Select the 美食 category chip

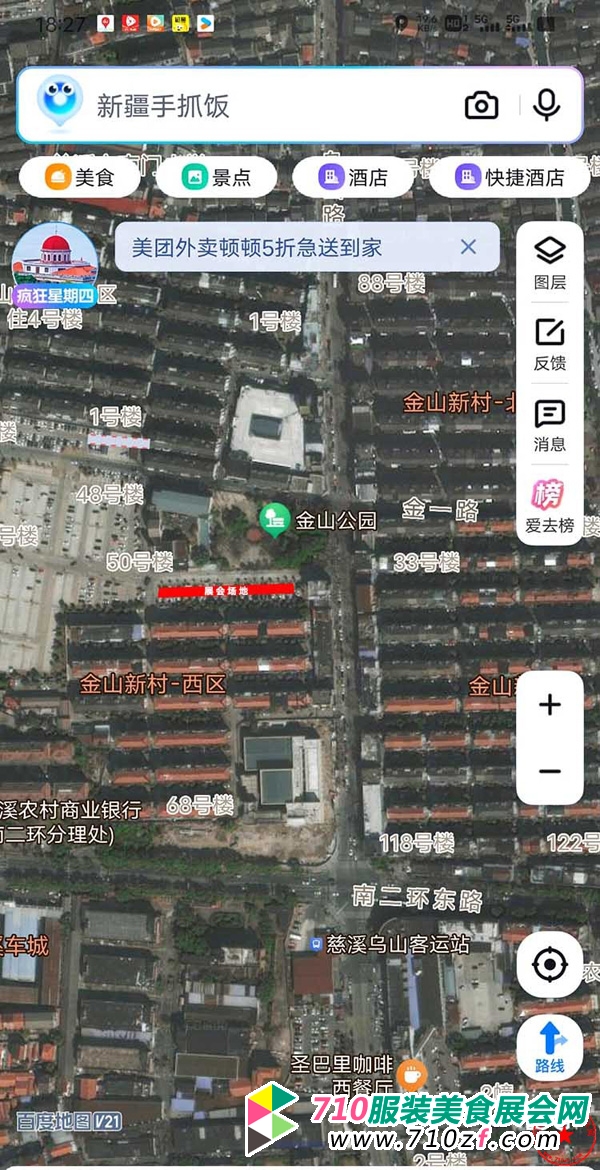(80, 178)
